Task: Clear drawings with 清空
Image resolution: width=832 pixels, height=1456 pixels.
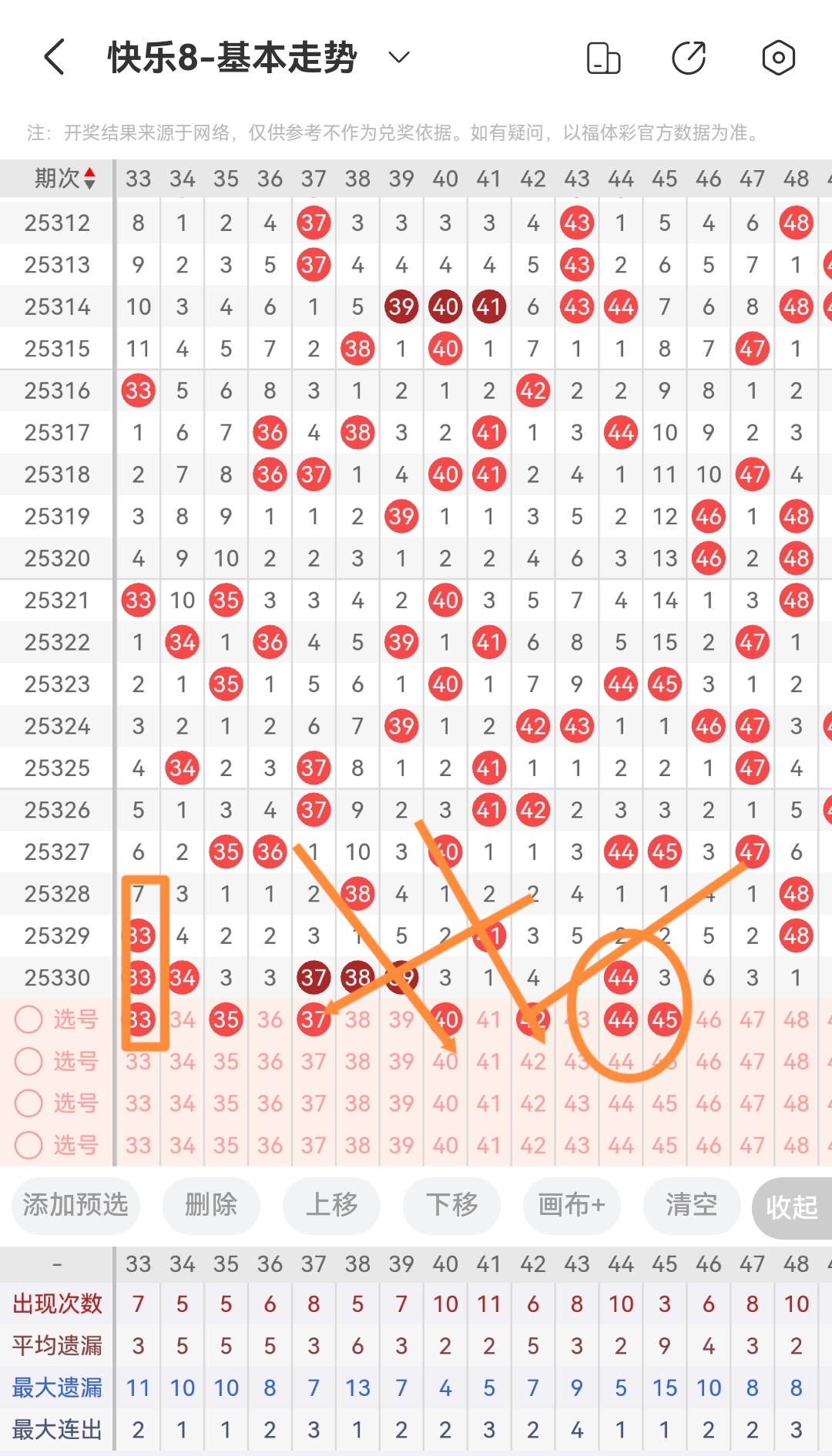Action: coord(691,1204)
